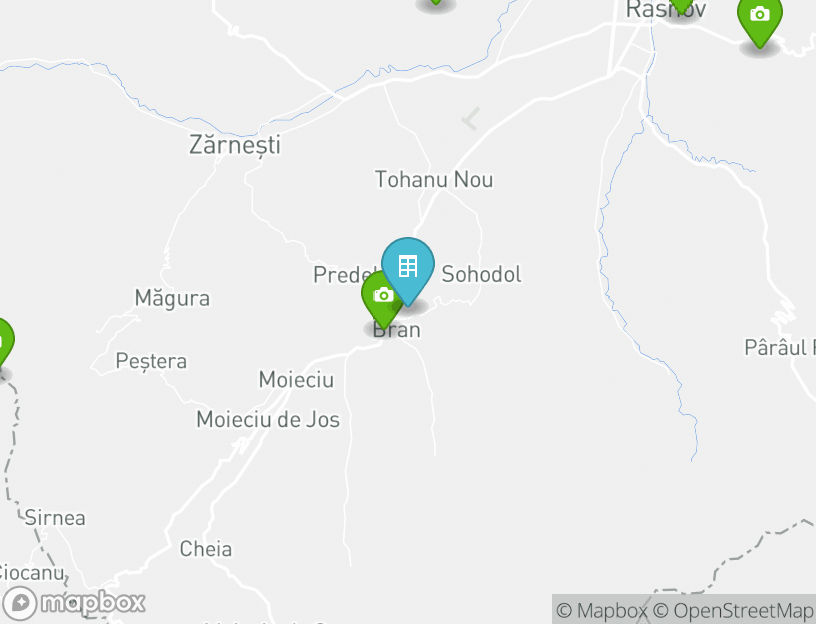Tap the green camera pin beside Râșnov
The height and width of the screenshot is (624, 816).
pyautogui.click(x=760, y=18)
